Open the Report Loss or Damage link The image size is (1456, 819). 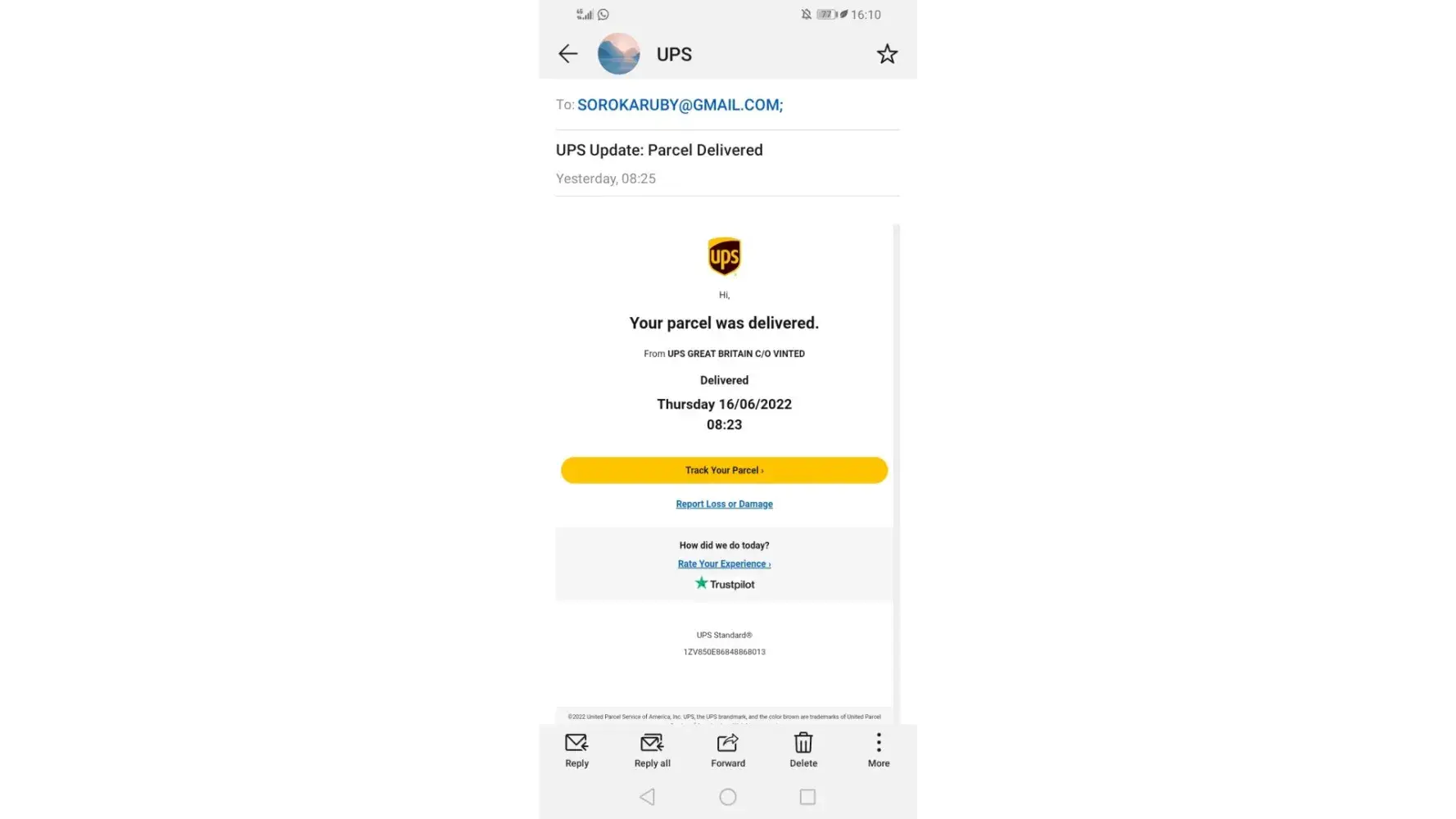[x=724, y=504]
